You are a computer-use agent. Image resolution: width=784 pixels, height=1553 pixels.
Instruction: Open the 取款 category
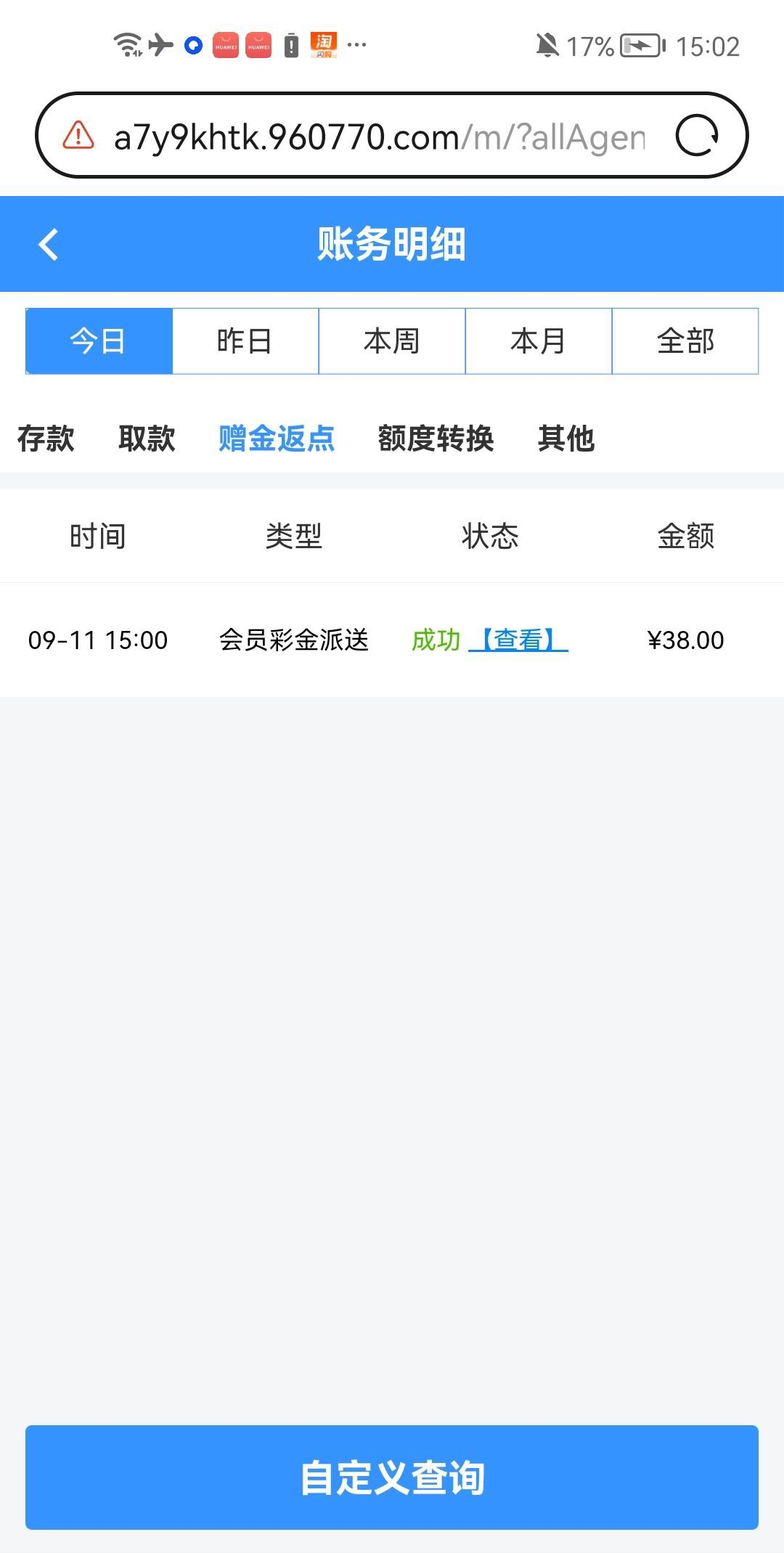click(147, 439)
